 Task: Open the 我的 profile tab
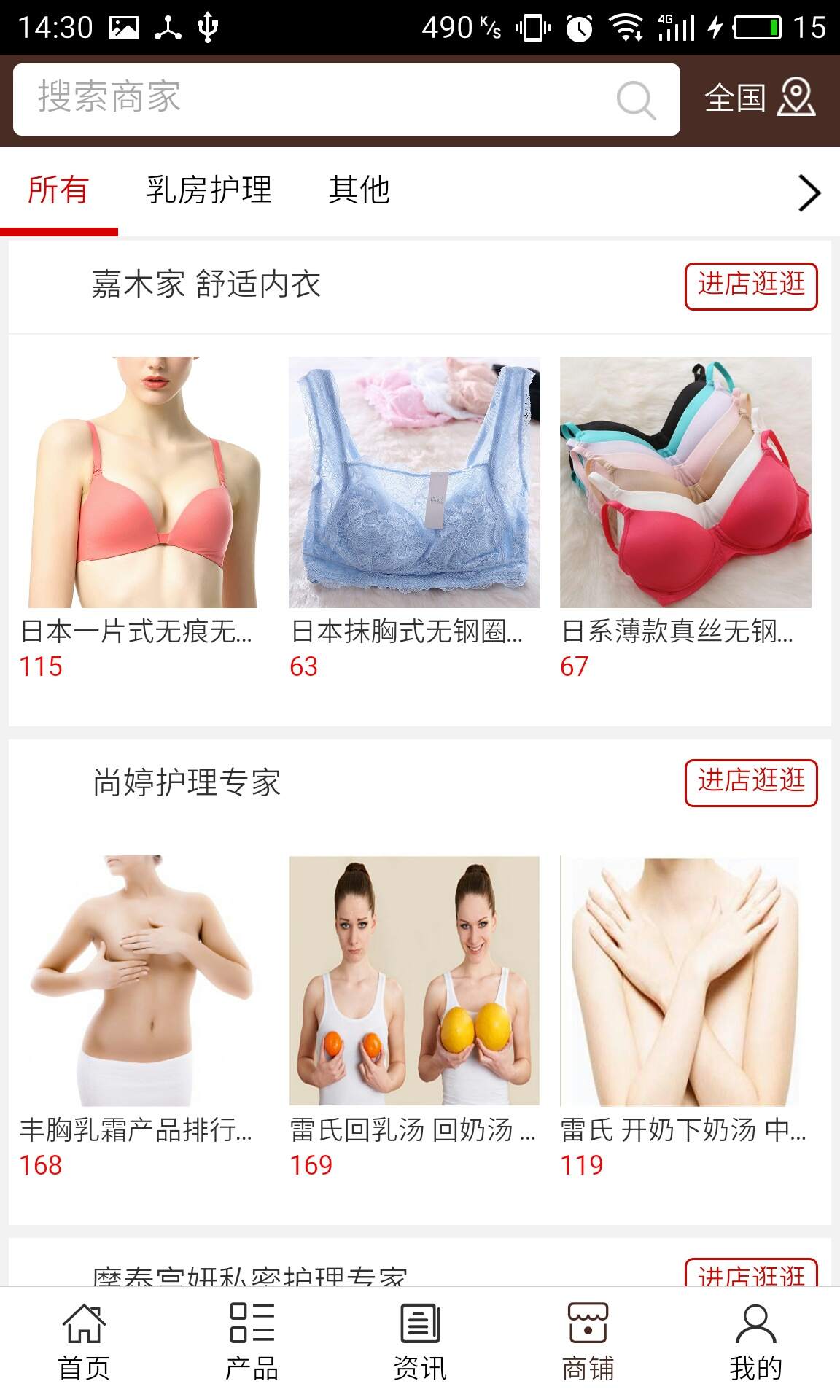coord(755,1342)
